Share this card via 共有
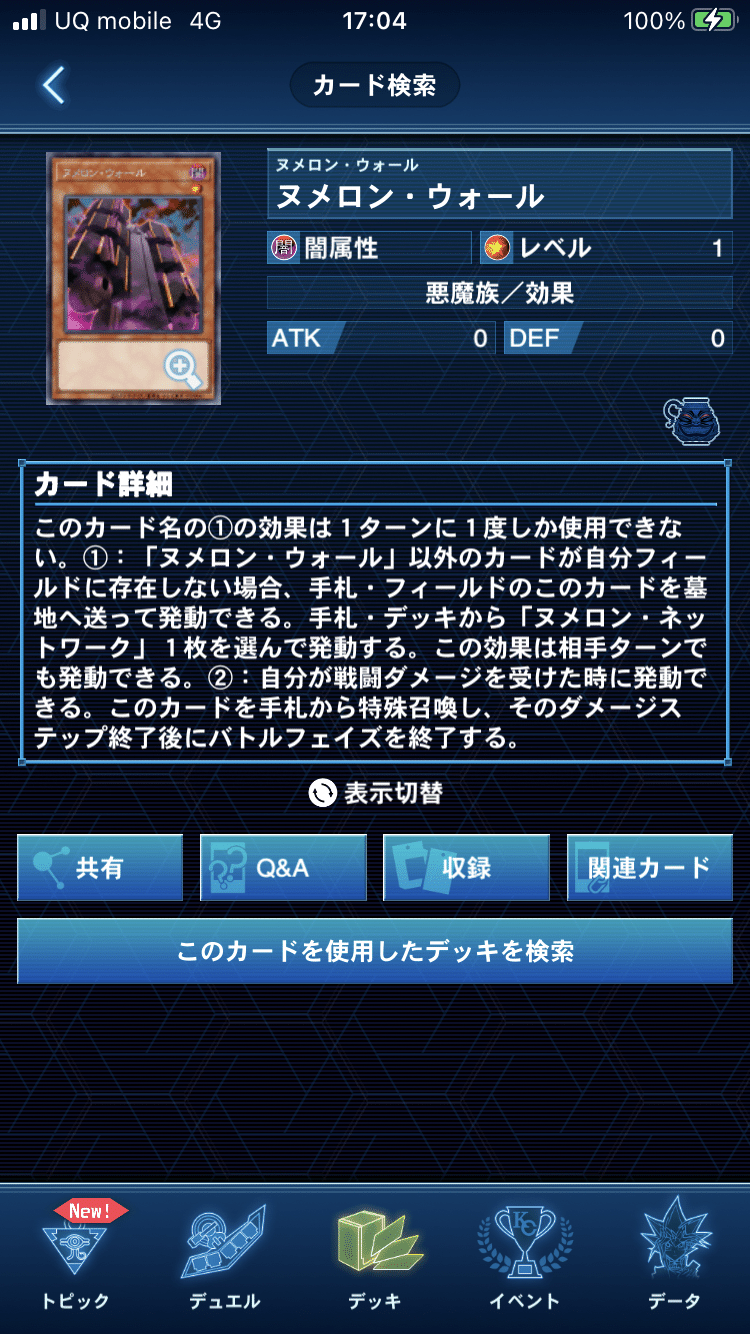 (x=100, y=868)
